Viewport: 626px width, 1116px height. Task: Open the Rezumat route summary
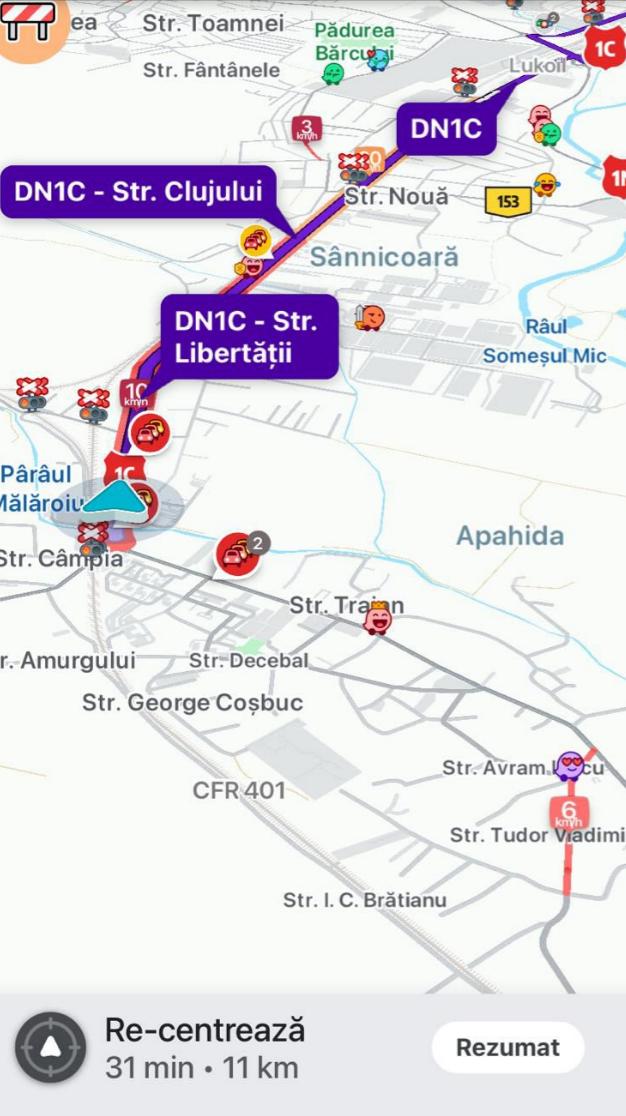[507, 1048]
